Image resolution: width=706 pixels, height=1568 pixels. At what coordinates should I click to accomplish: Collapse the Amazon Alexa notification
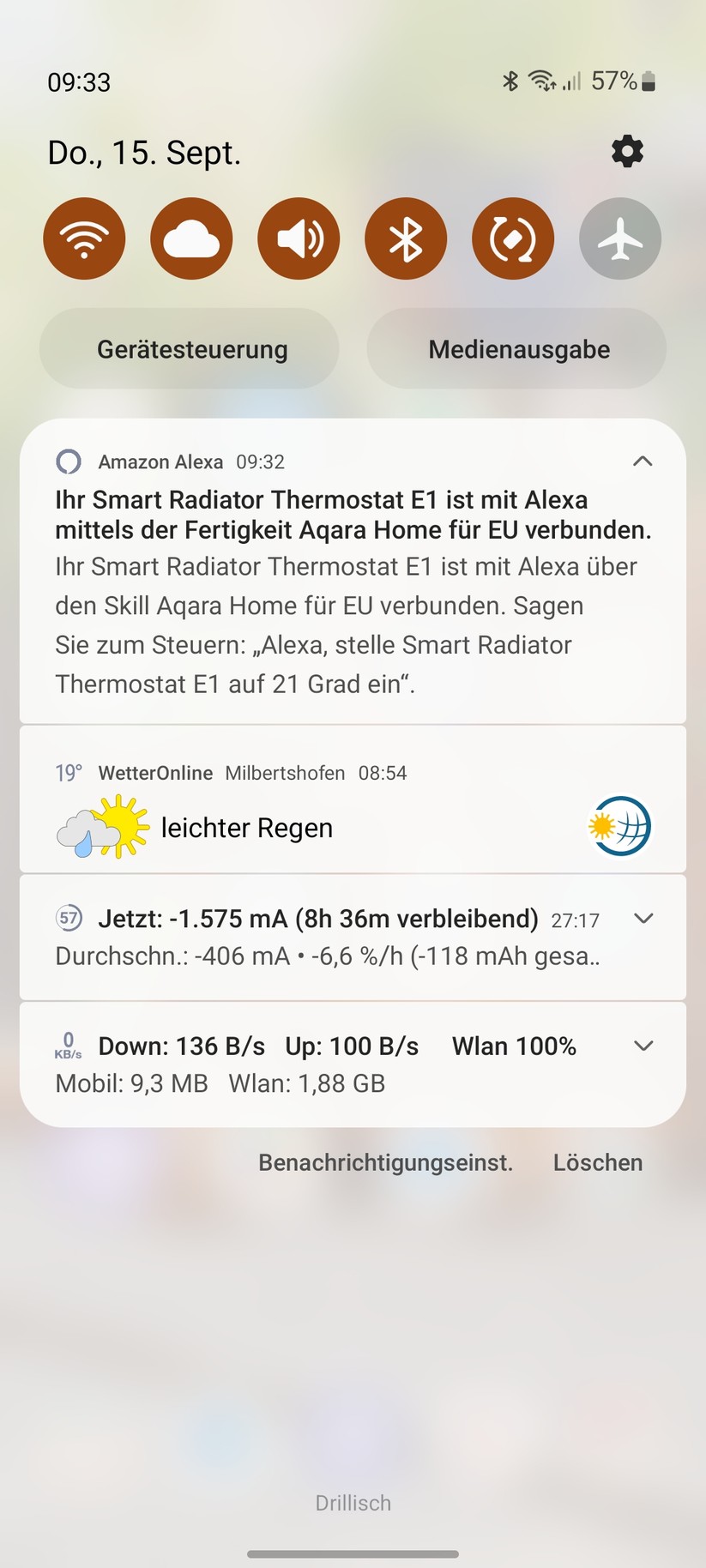click(643, 461)
